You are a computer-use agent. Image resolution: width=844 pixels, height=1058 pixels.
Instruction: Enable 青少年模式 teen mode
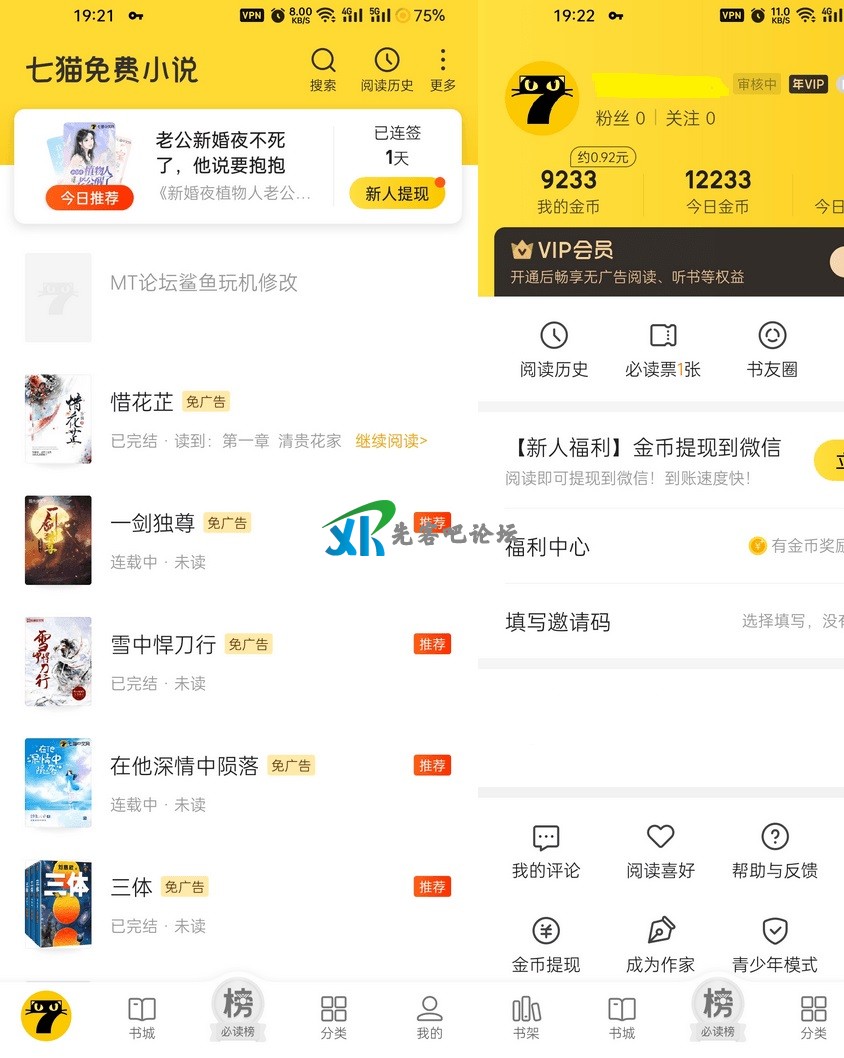[x=775, y=945]
